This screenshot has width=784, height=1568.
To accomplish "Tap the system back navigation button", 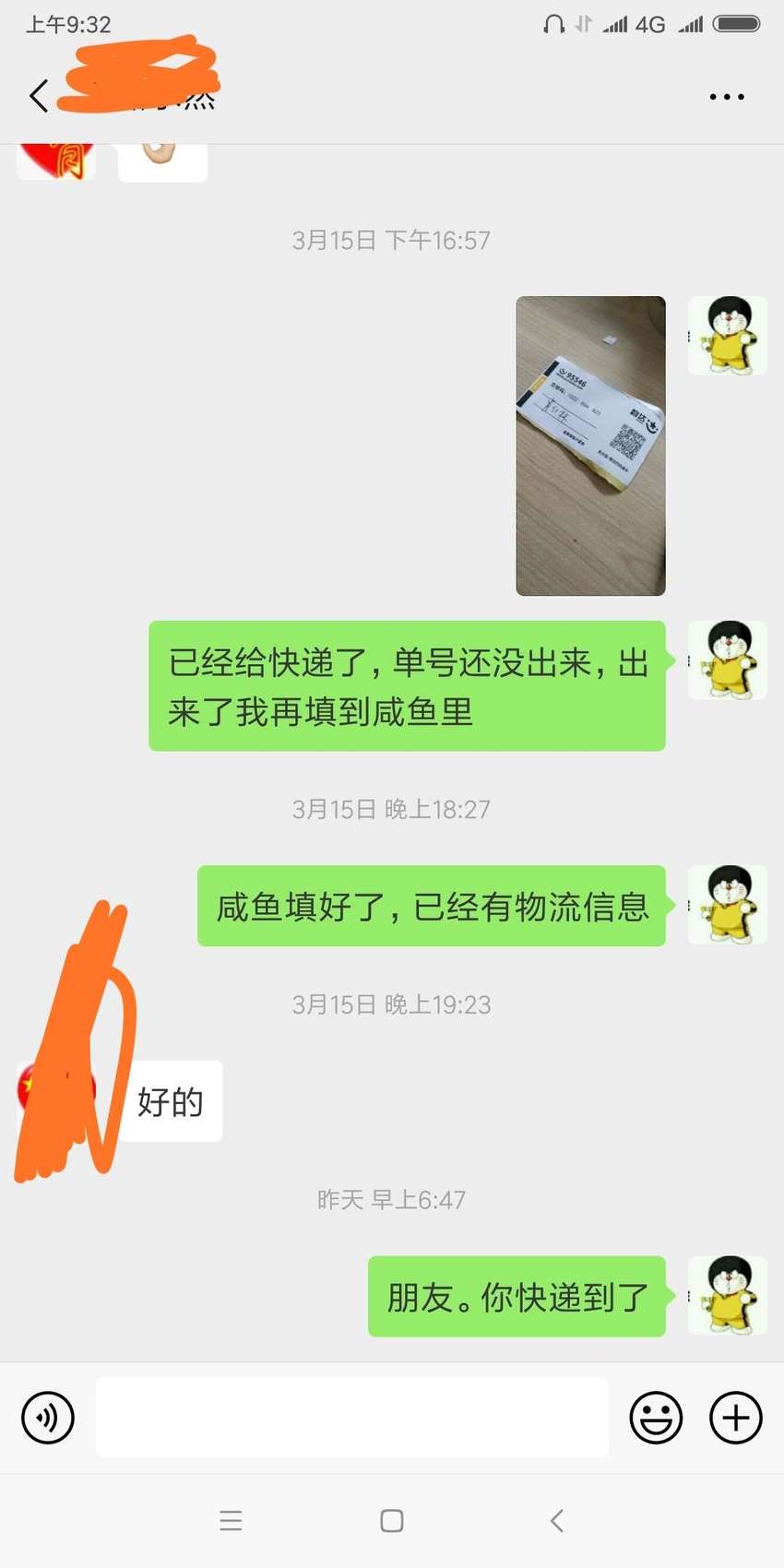I will tap(556, 1521).
